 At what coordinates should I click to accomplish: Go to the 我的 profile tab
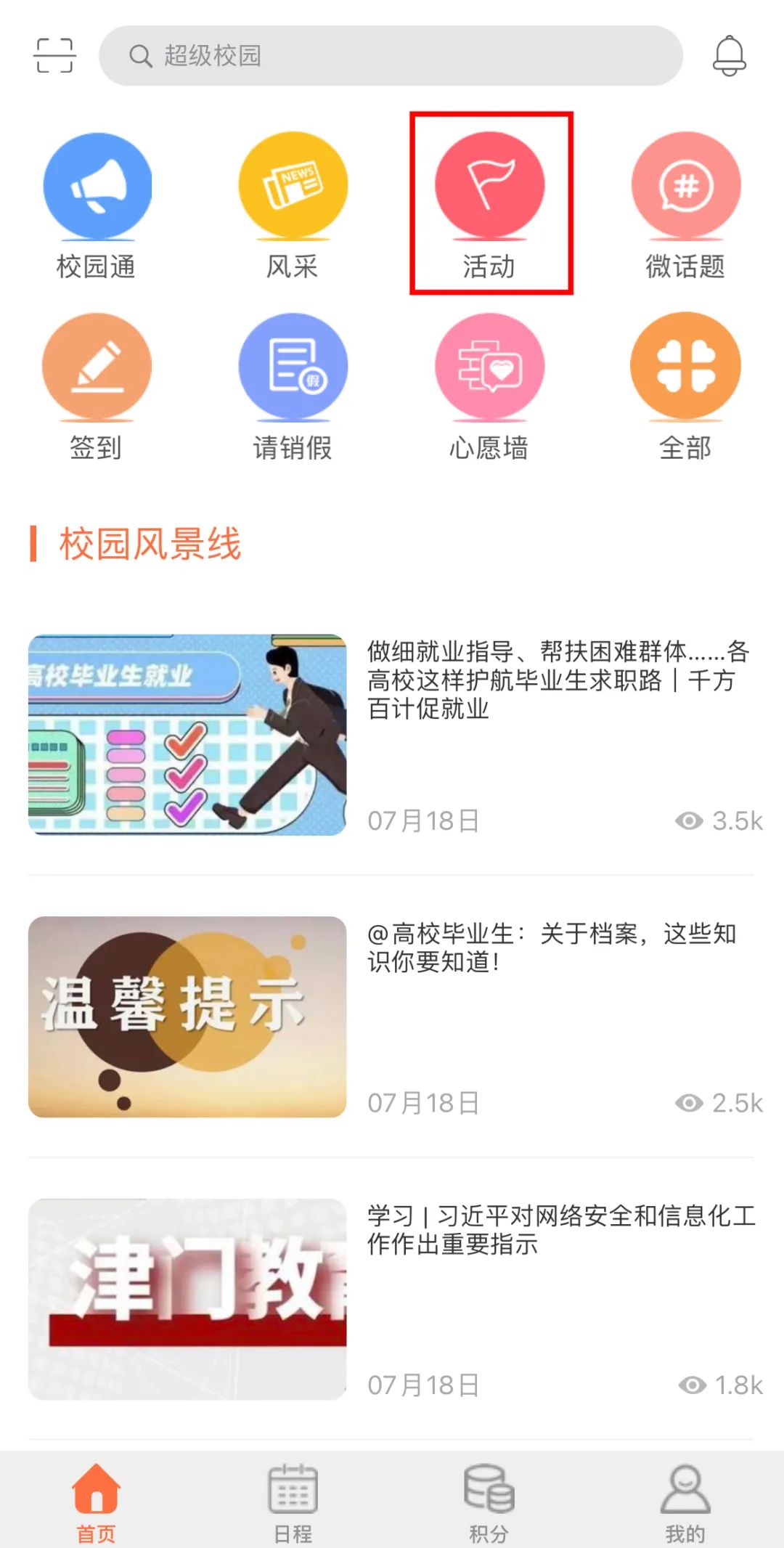point(685,1500)
